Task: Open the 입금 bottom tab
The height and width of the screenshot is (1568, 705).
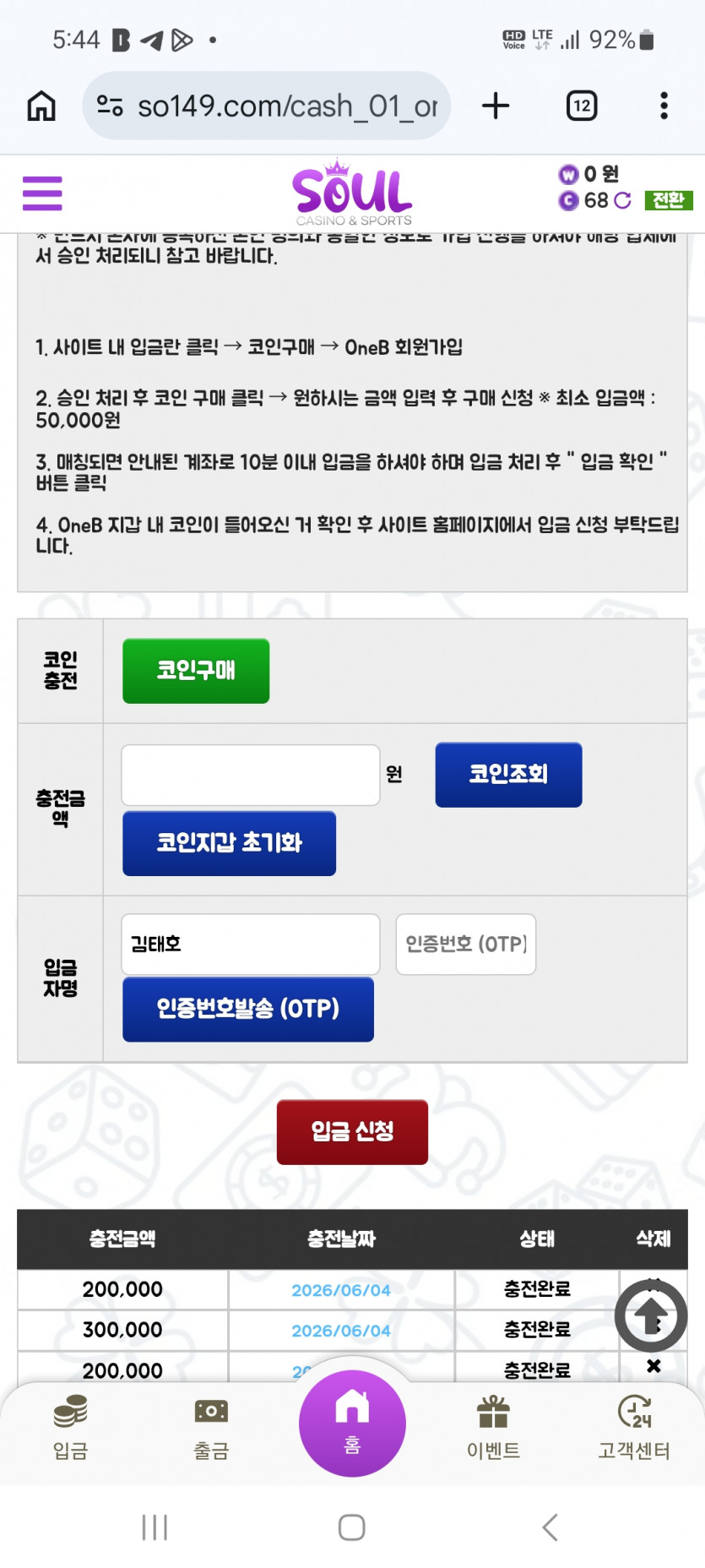Action: tap(70, 1428)
